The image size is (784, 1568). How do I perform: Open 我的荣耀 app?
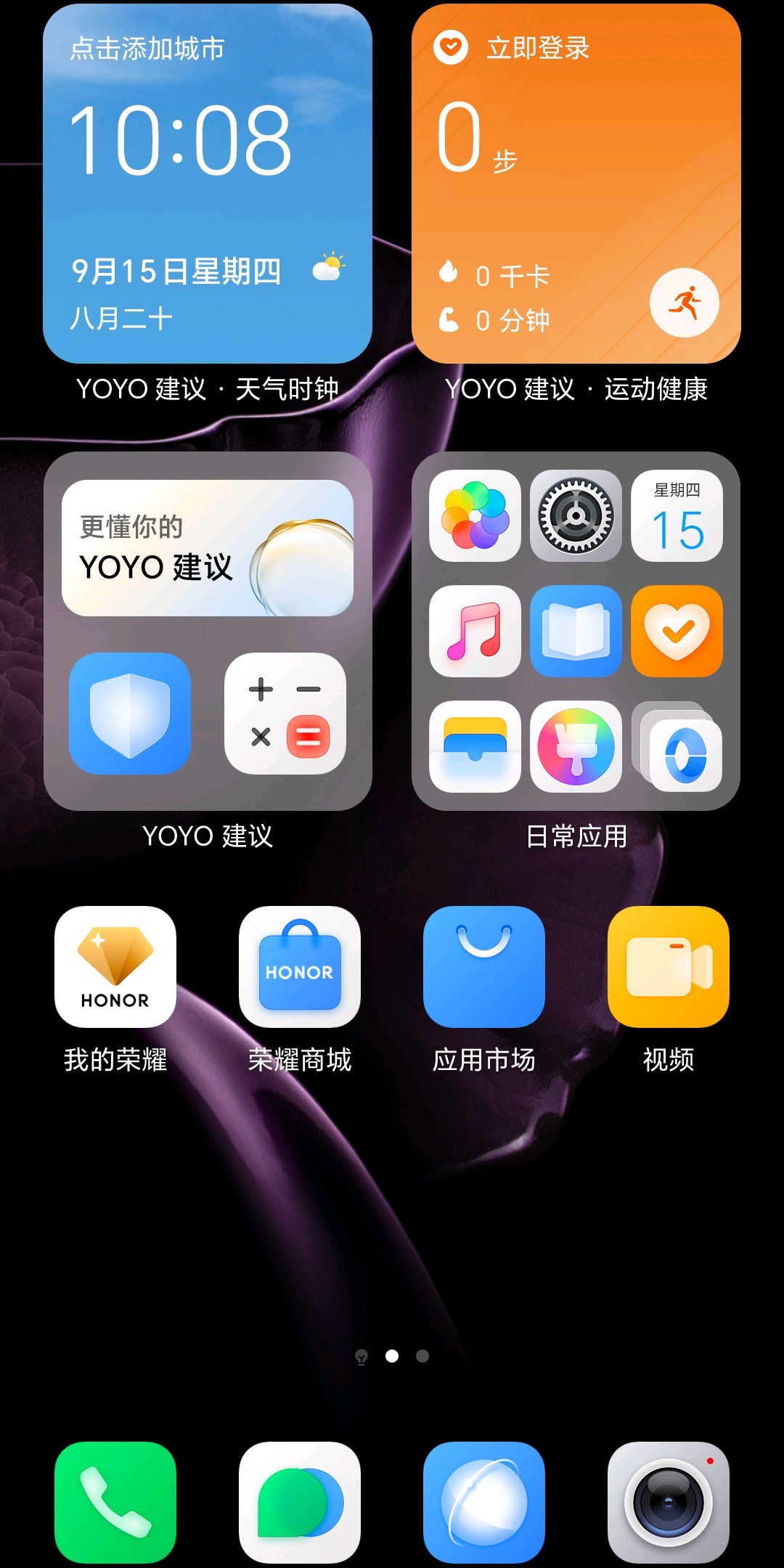coord(115,967)
